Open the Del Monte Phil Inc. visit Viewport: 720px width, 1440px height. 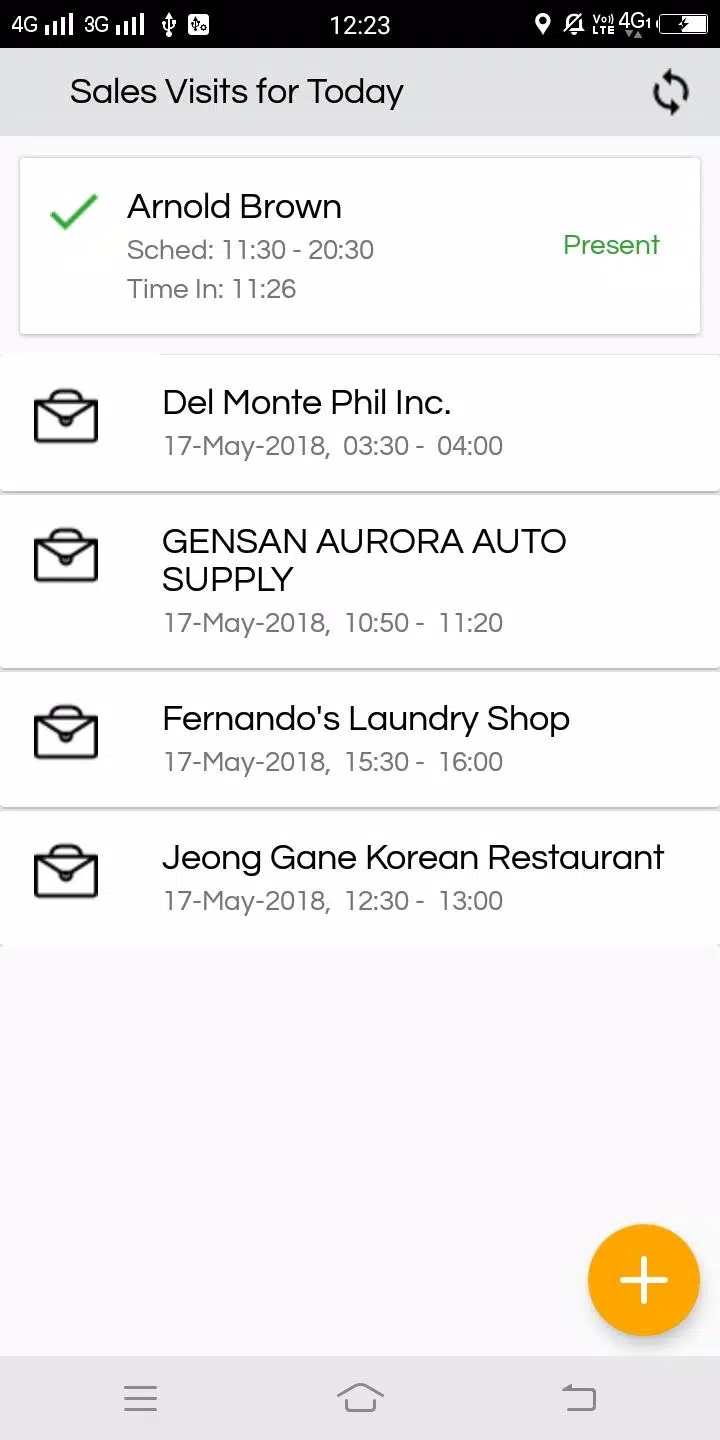[x=360, y=423]
